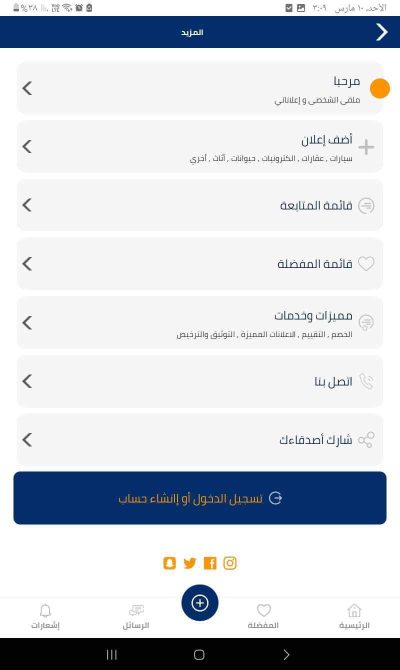Screen dimensions: 400x670
Task: Tap شارك أصدقاءك share with friends
Action: (x=200, y=440)
